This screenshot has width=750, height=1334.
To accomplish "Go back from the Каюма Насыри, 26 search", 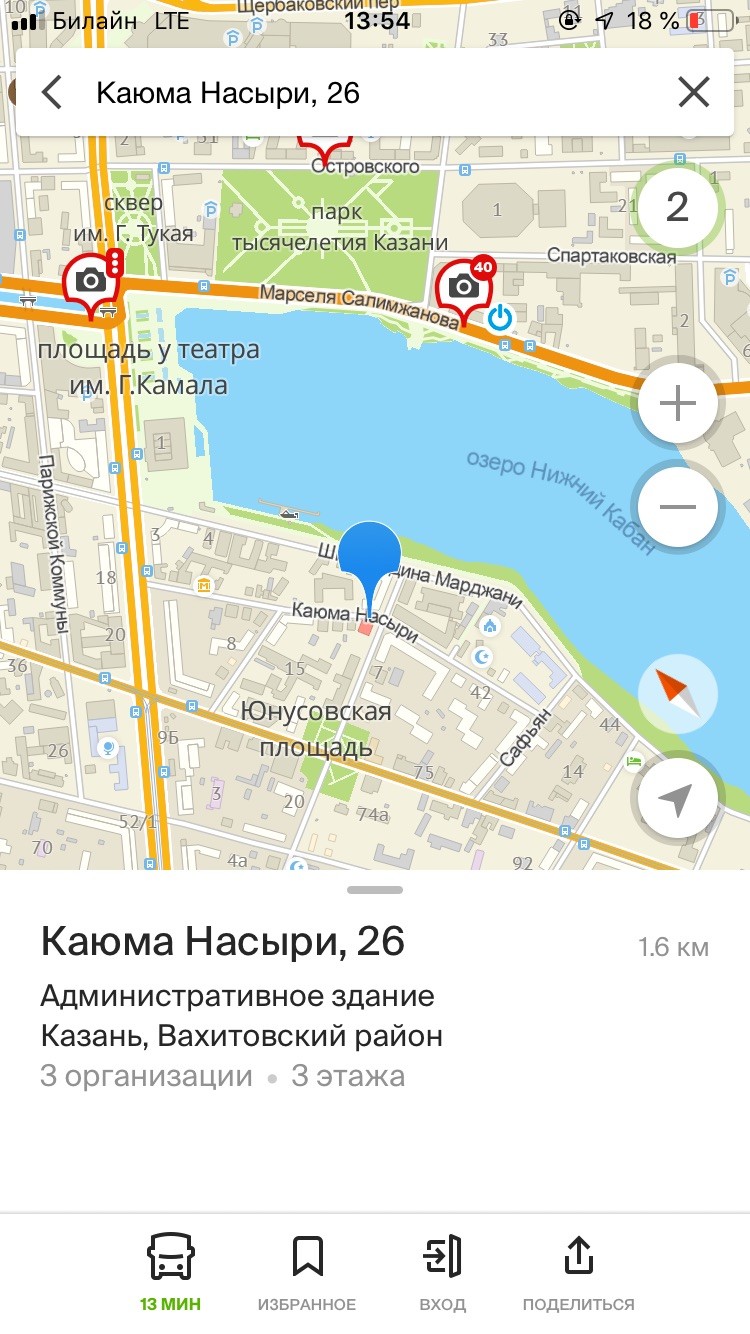I will (x=52, y=93).
